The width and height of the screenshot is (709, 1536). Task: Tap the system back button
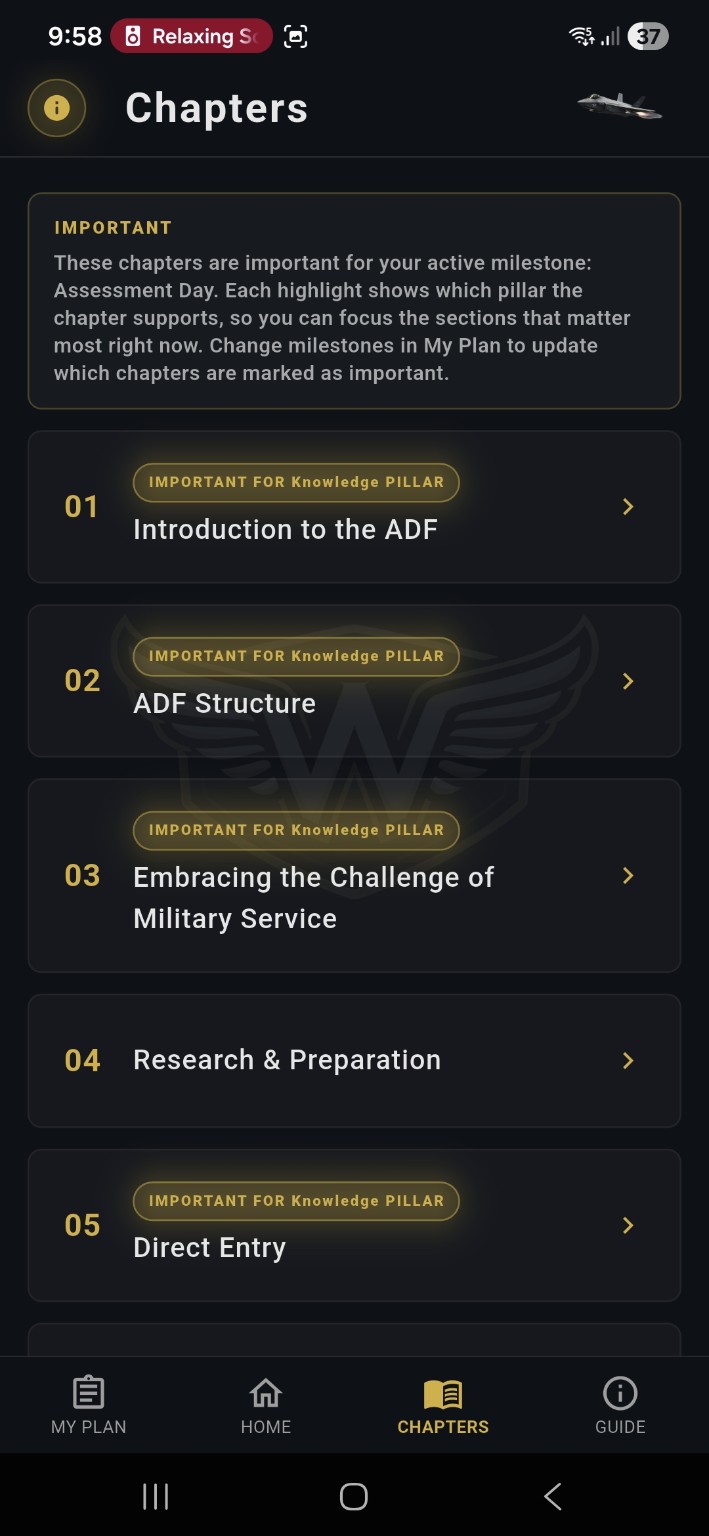[552, 1496]
